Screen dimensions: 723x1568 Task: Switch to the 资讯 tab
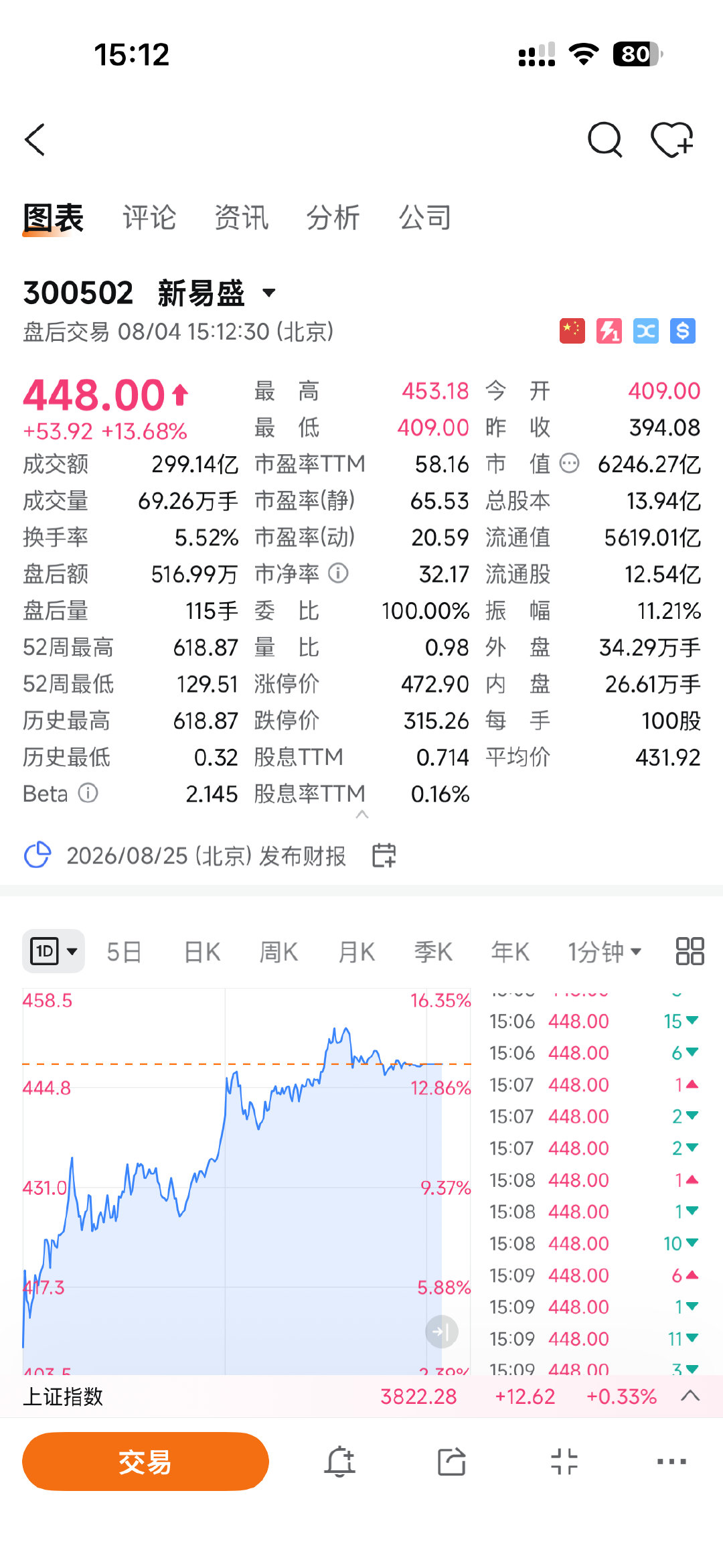(241, 218)
